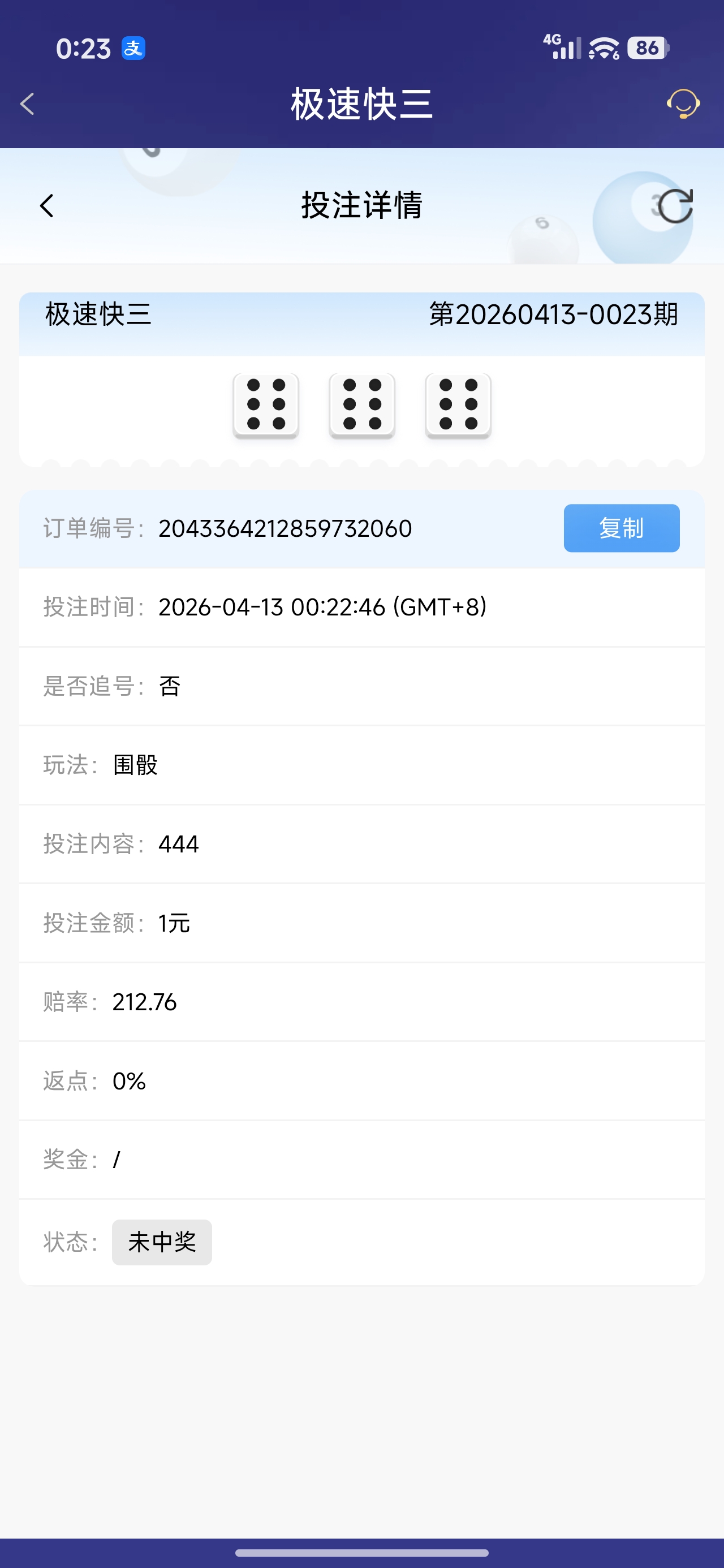
Task: Return from the 投注详情 page
Action: coord(47,206)
